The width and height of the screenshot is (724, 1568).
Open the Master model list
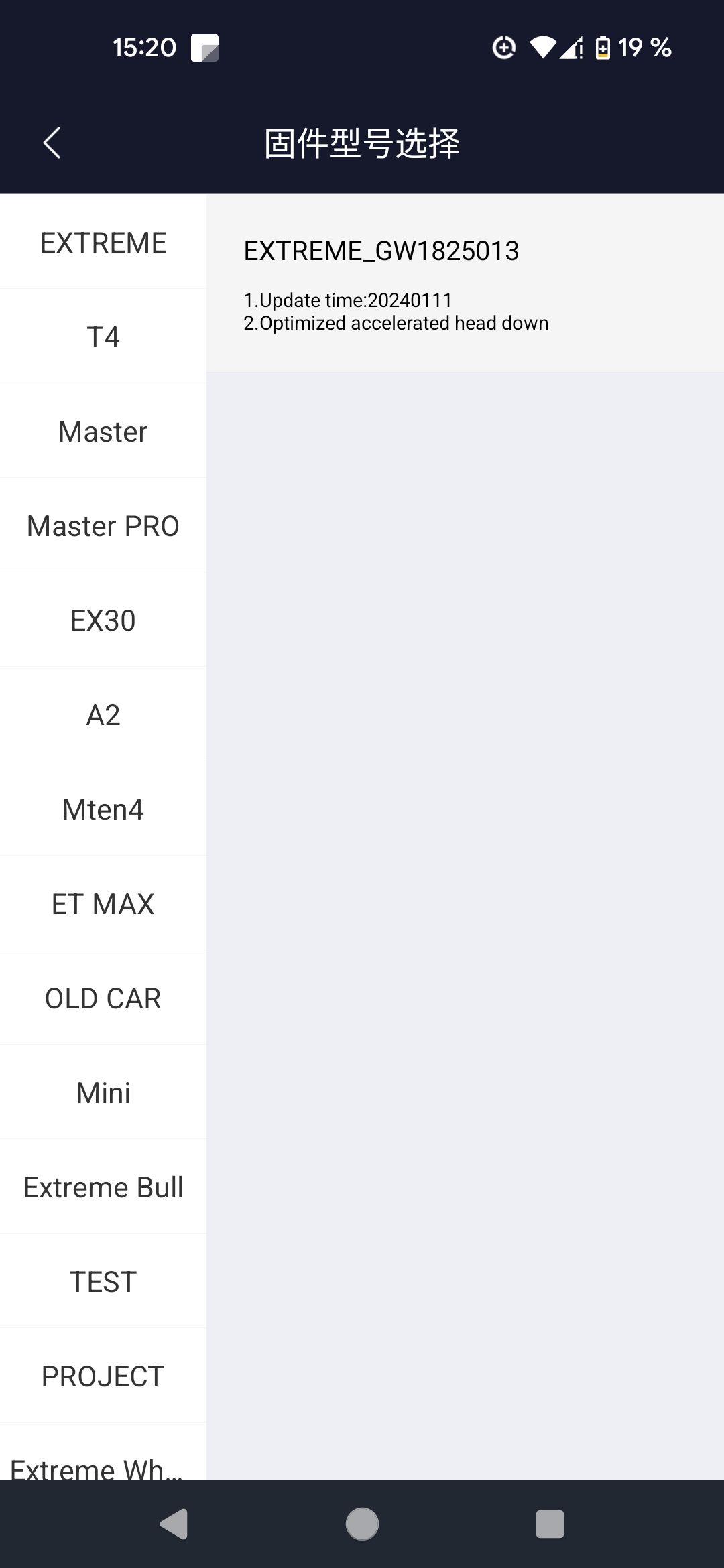103,431
